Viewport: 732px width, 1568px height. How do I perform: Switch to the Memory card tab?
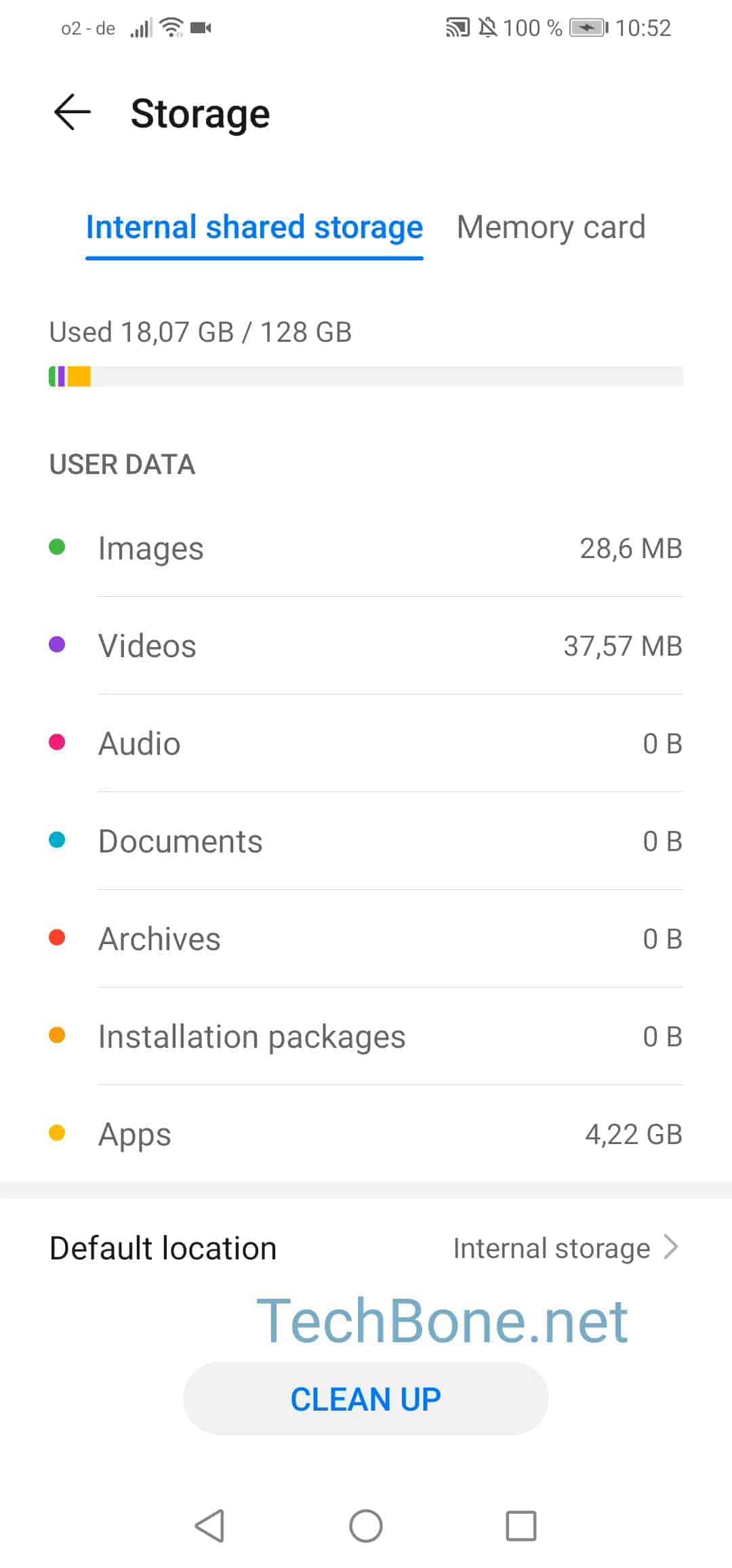551,227
